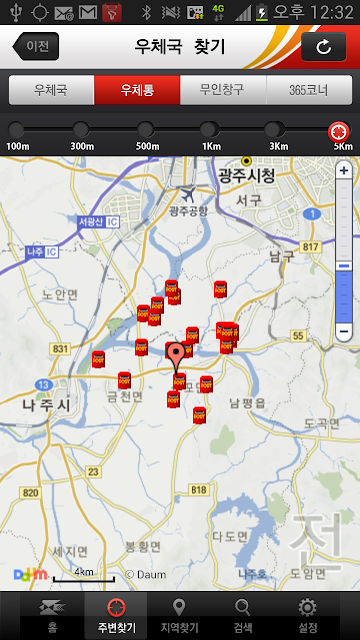Zoom in the map with plus
This screenshot has height=640, width=360.
[x=344, y=170]
